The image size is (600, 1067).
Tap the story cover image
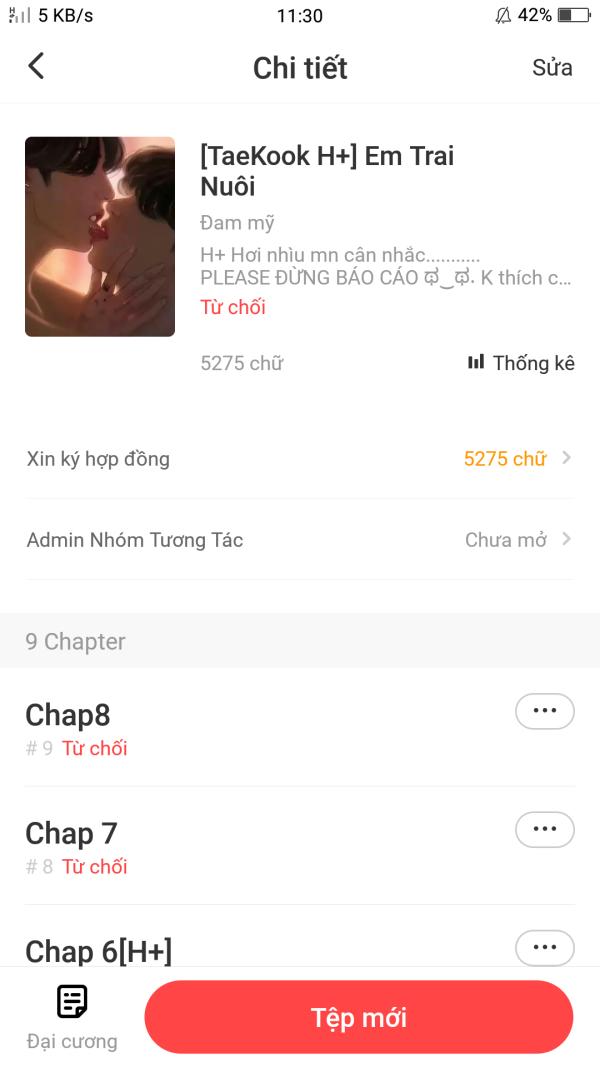[x=100, y=237]
